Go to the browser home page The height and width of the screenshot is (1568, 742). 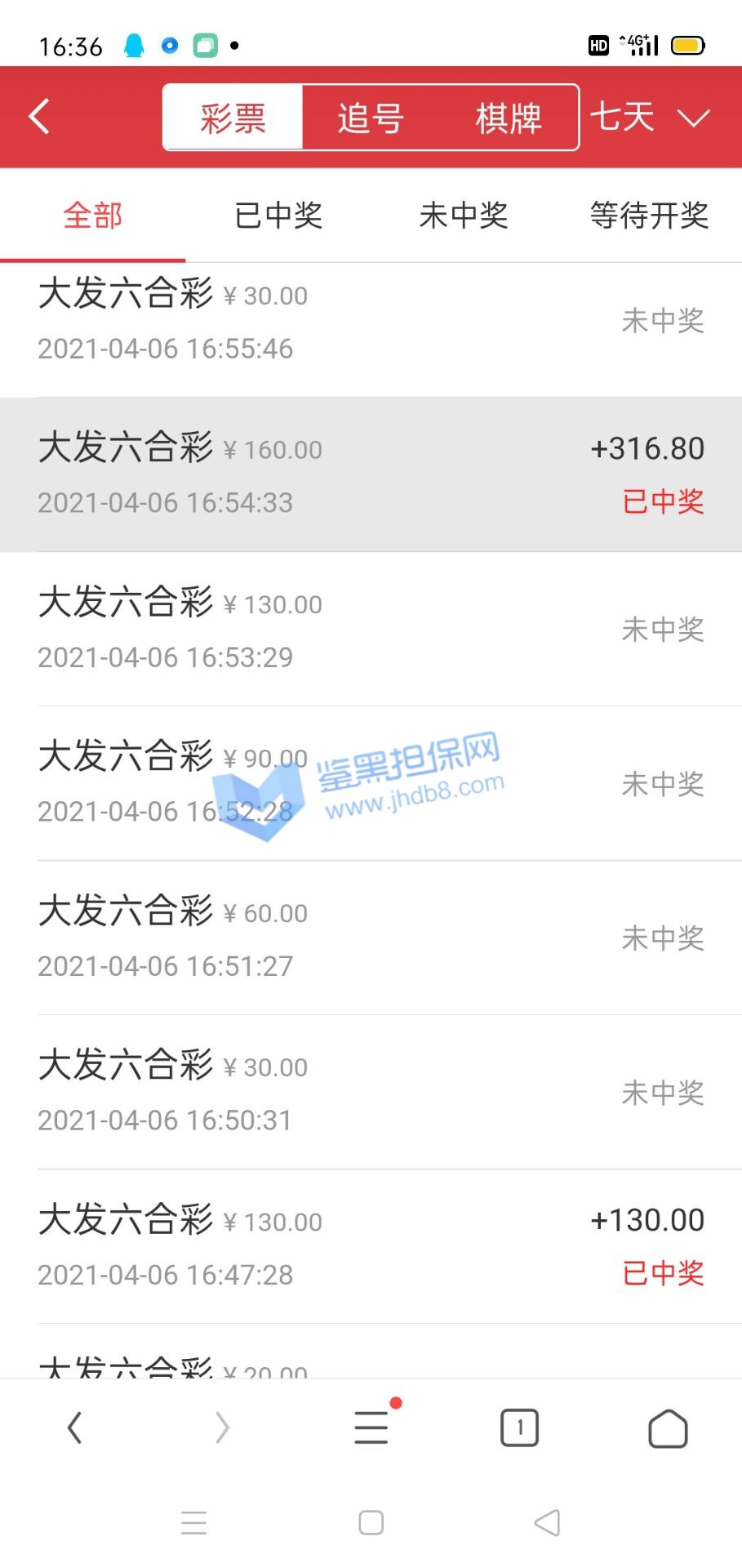[x=668, y=1428]
